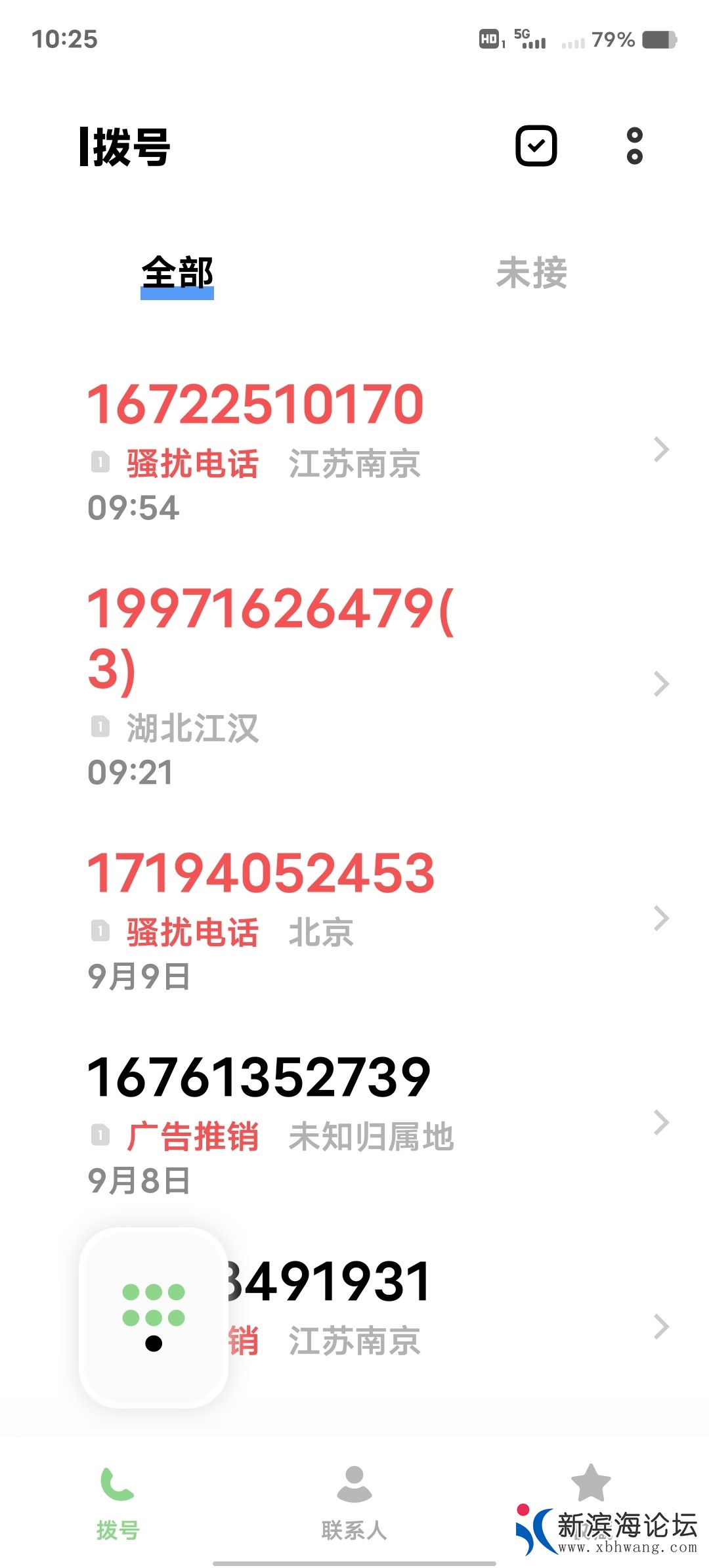Switch to the 未接 missed calls tab
Viewport: 709px width, 1568px height.
(x=532, y=273)
